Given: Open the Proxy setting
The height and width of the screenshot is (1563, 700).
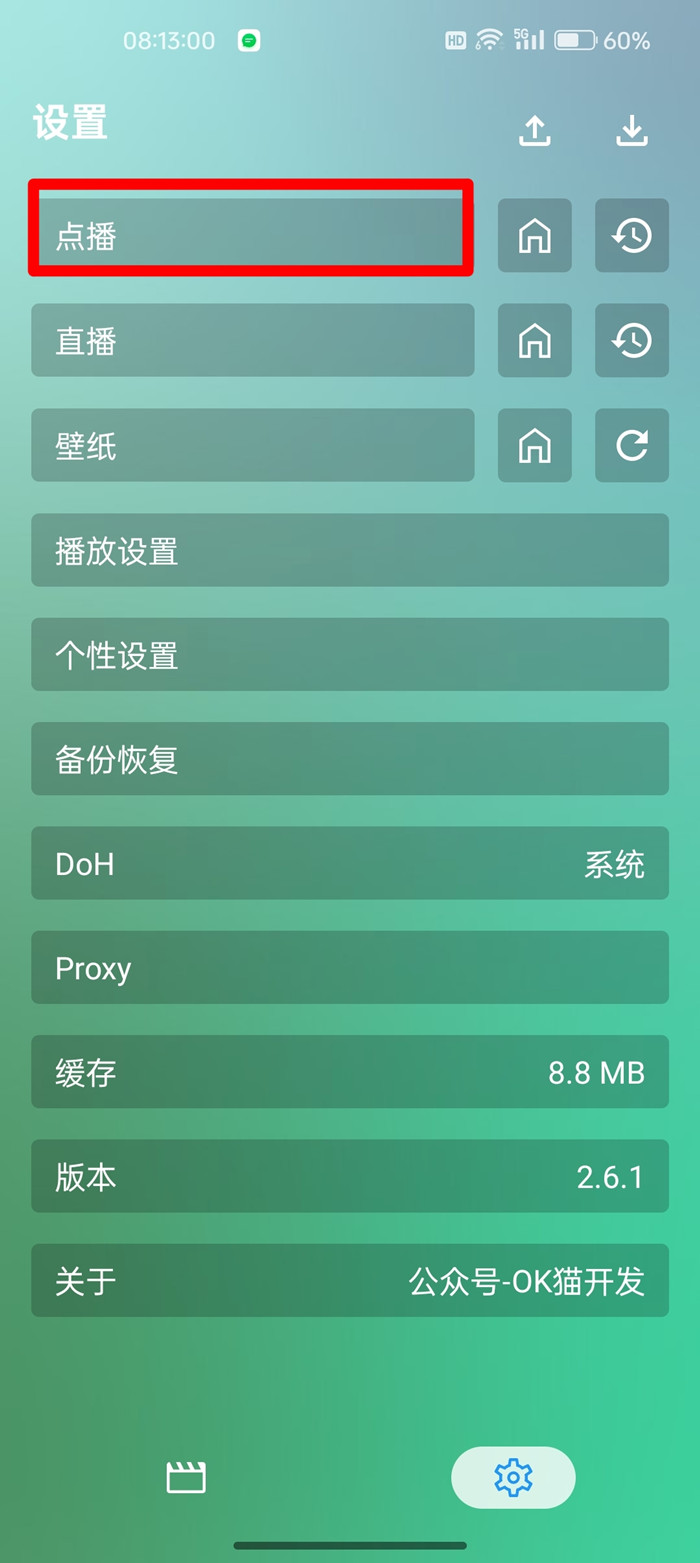Looking at the screenshot, I should click(350, 967).
